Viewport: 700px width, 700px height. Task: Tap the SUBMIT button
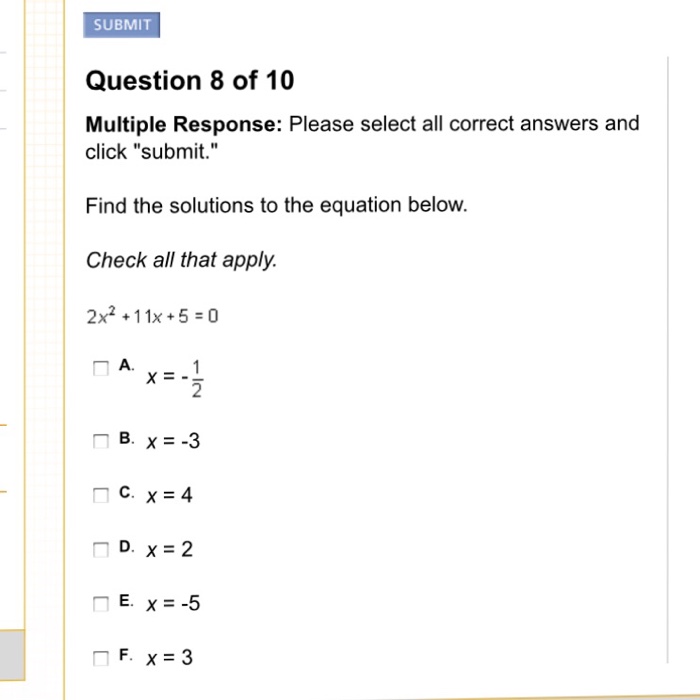(122, 25)
